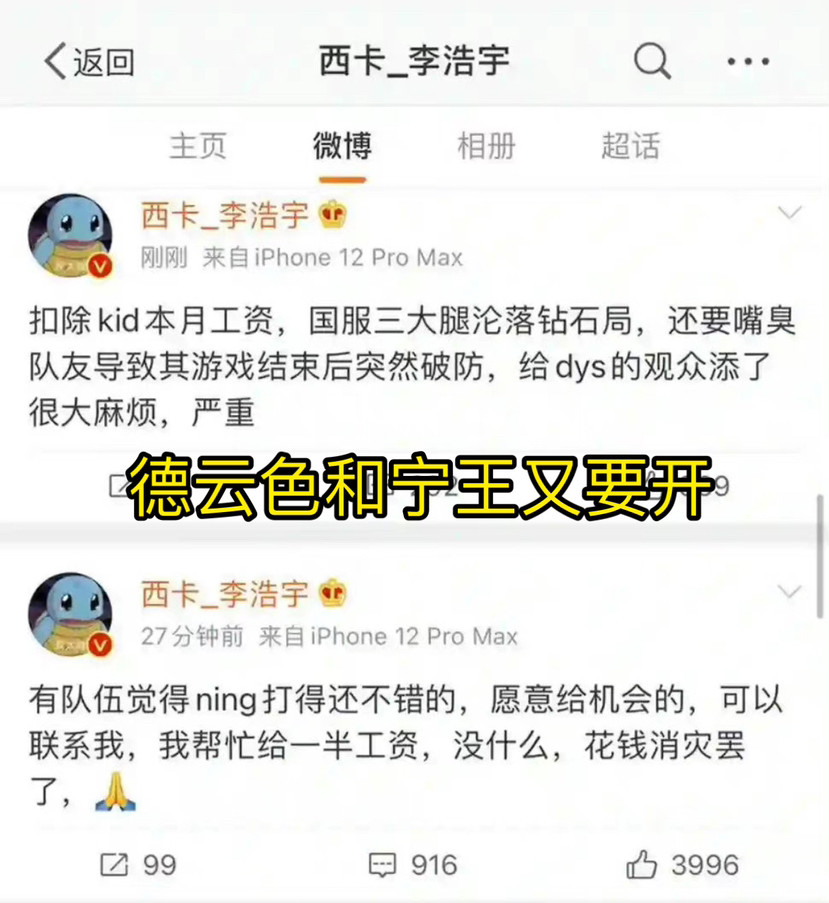Go back using the 返回 button
829x903 pixels.
click(x=89, y=63)
